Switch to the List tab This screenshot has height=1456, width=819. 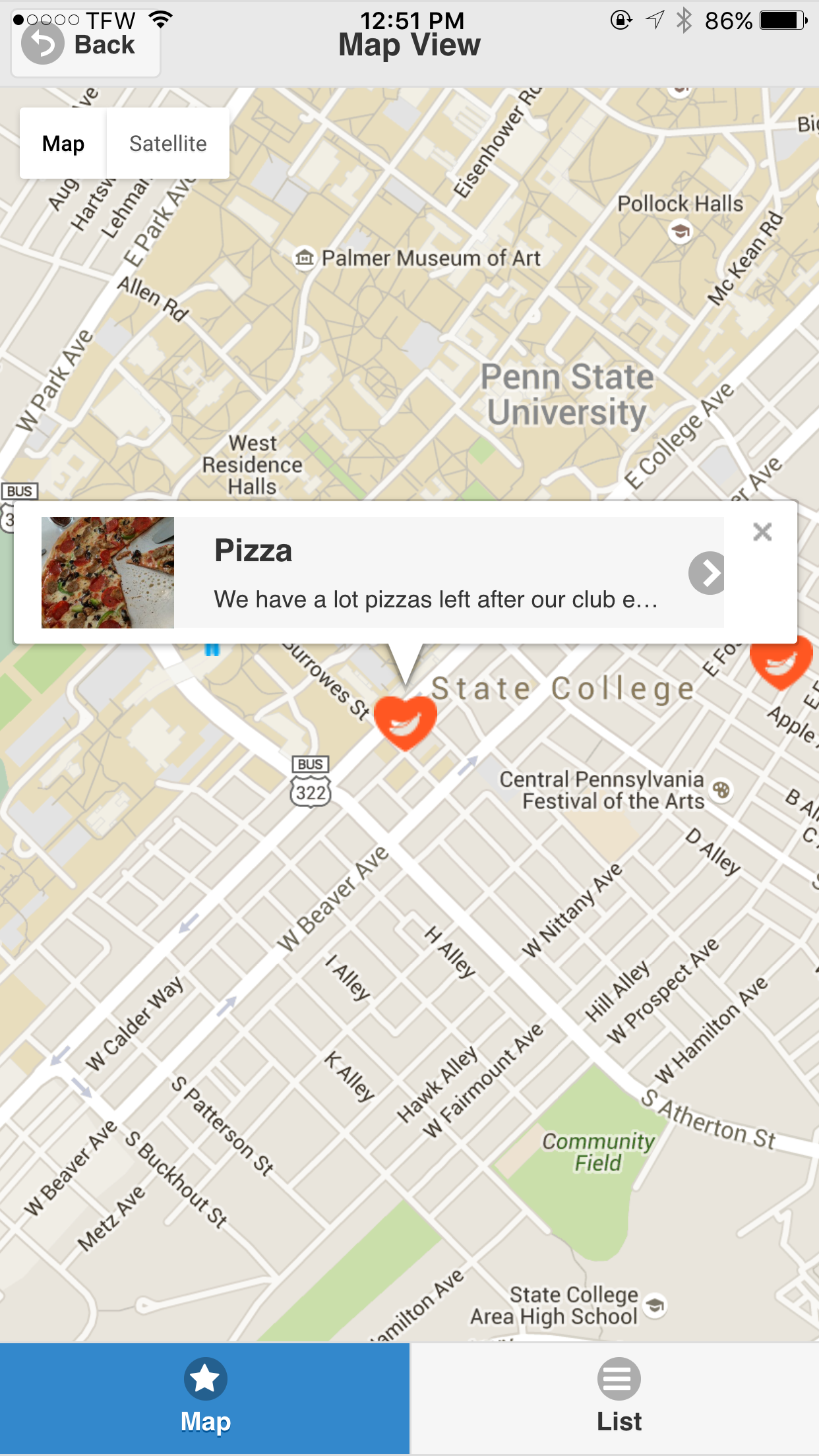point(618,1398)
